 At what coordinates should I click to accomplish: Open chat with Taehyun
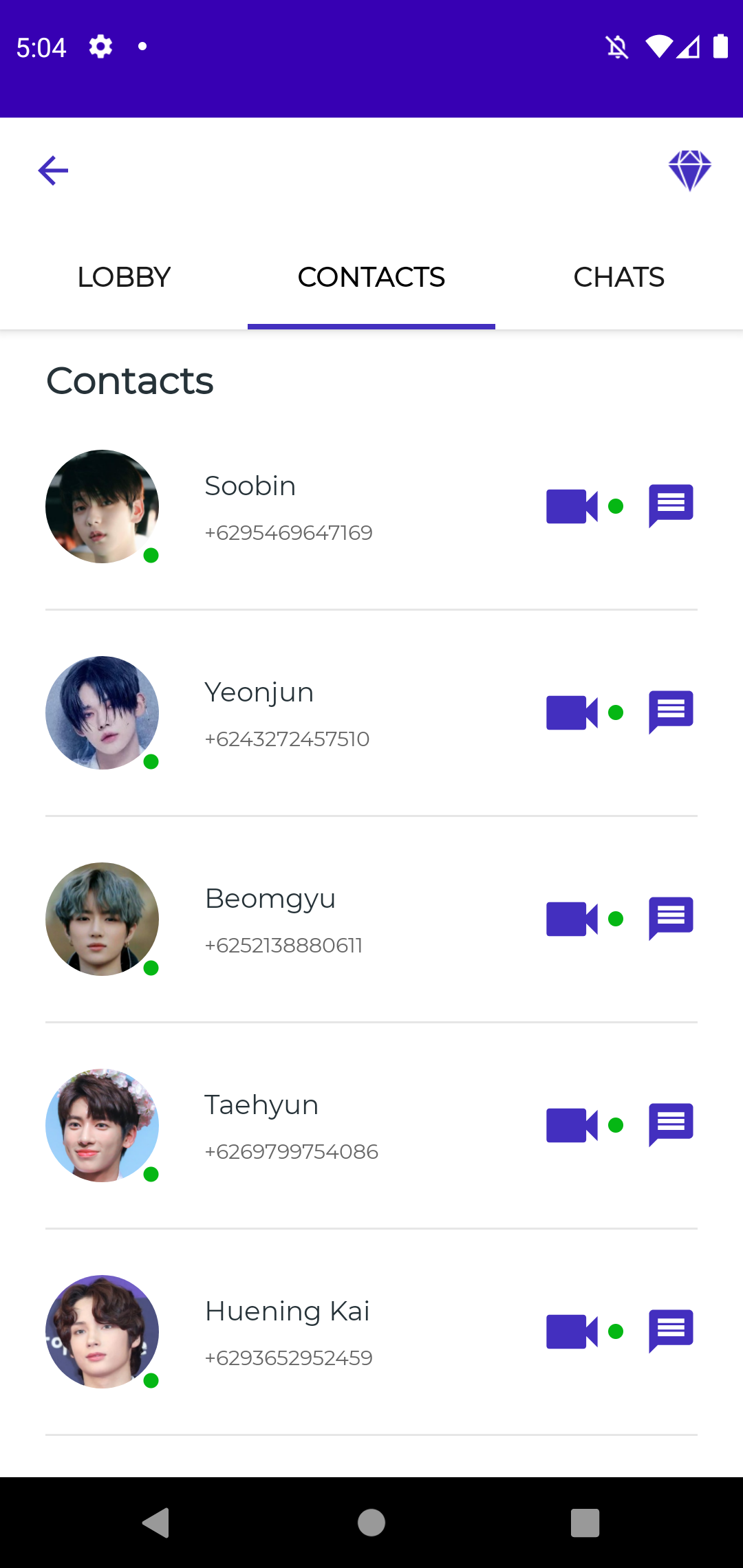click(x=670, y=1124)
